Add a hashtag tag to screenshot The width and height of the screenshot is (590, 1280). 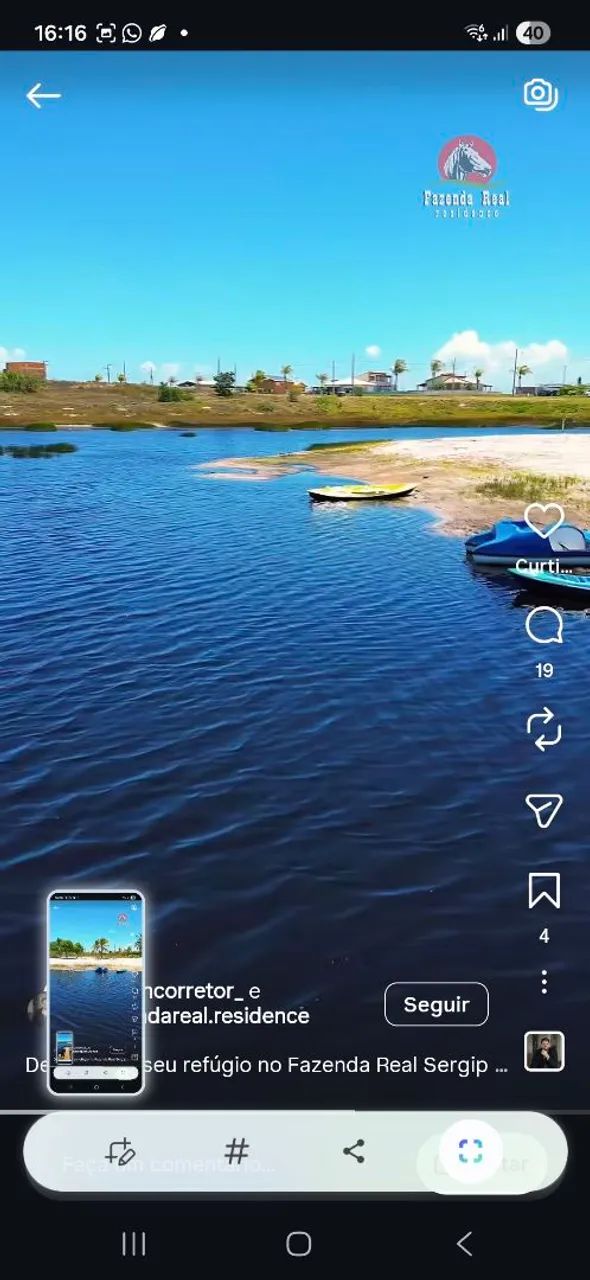(237, 1151)
